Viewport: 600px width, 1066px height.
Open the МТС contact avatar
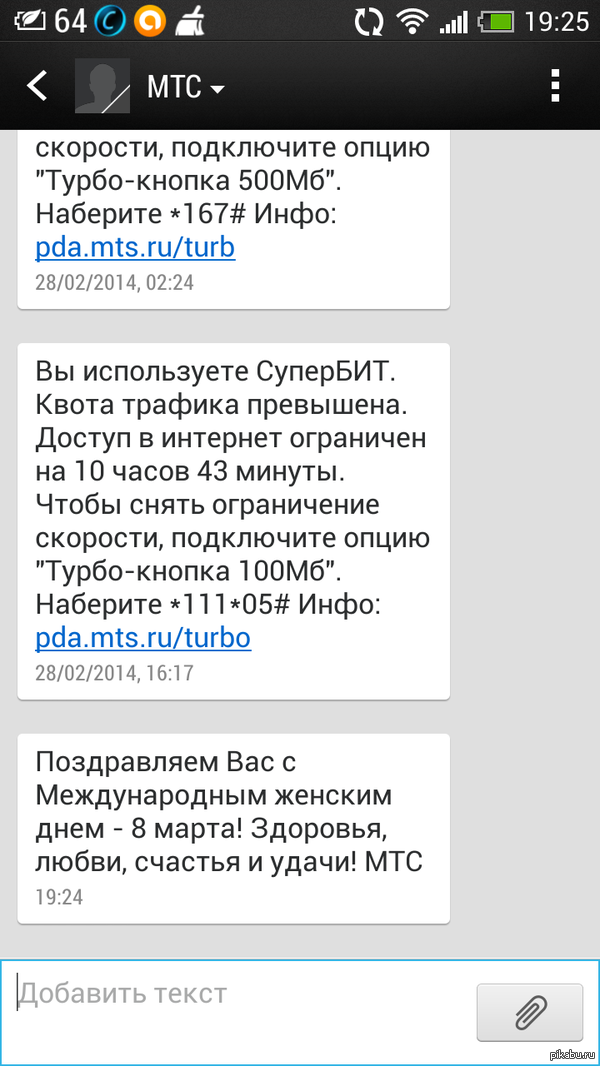102,86
